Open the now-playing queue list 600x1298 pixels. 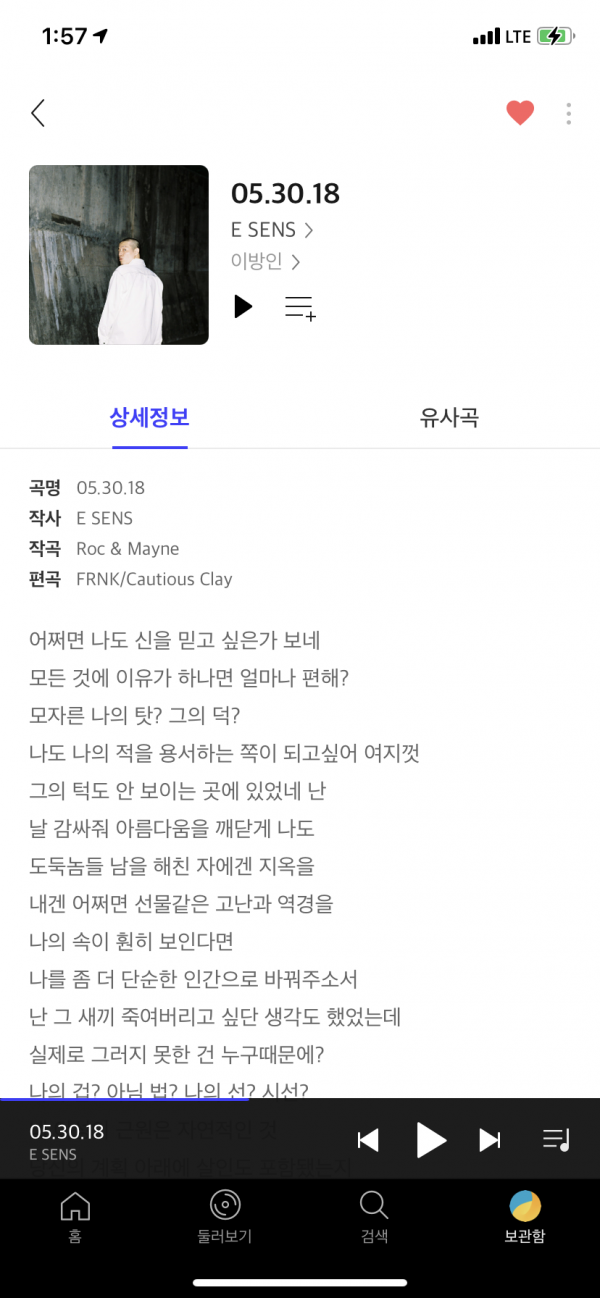click(556, 1139)
